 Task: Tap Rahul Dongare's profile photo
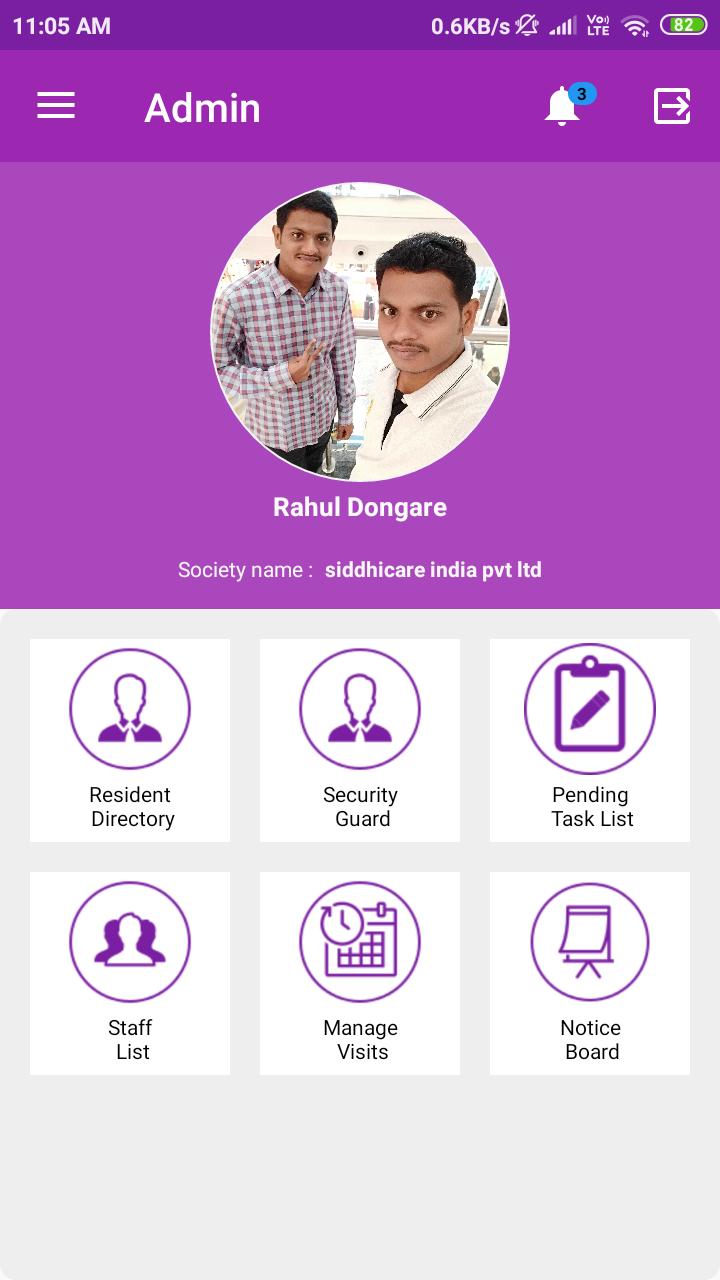(x=360, y=332)
